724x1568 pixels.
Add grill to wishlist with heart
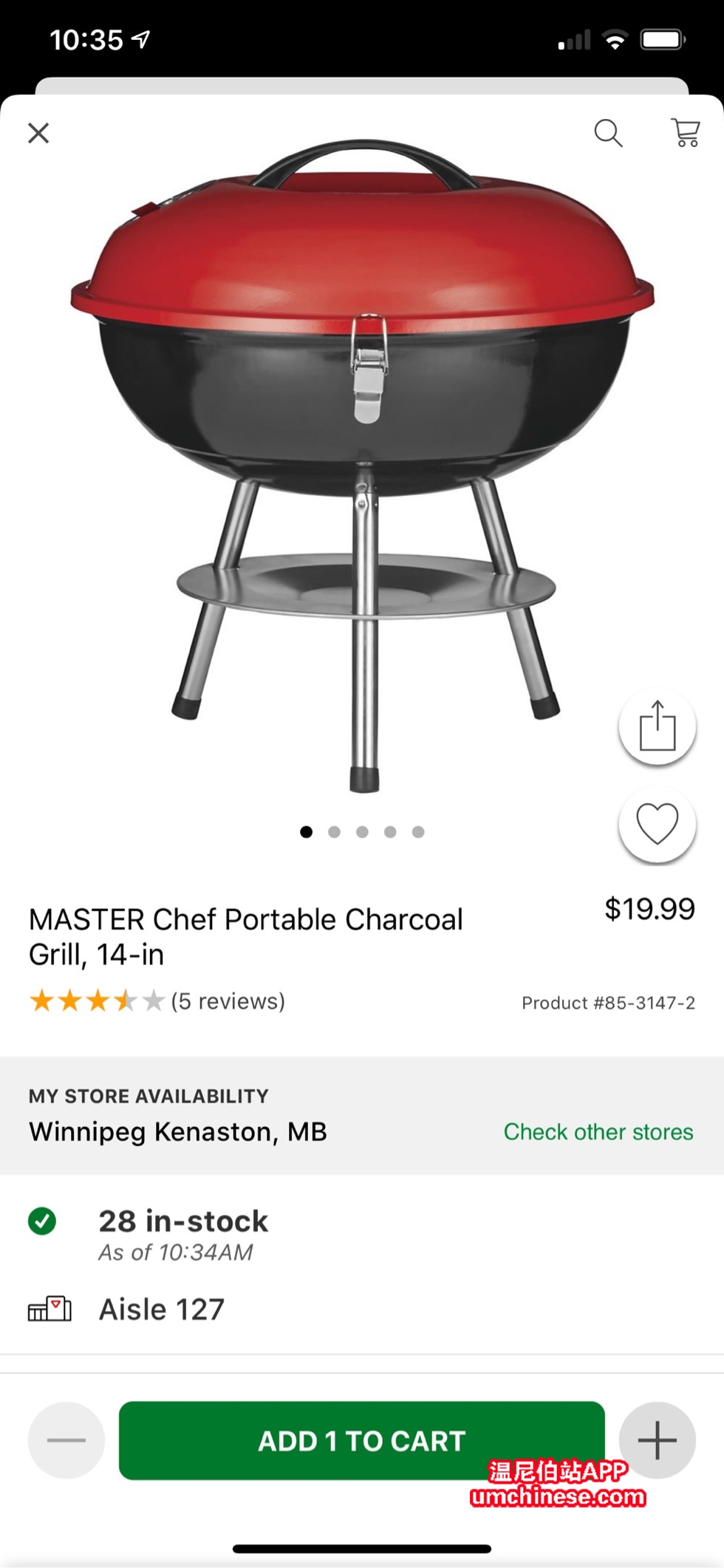pos(657,824)
